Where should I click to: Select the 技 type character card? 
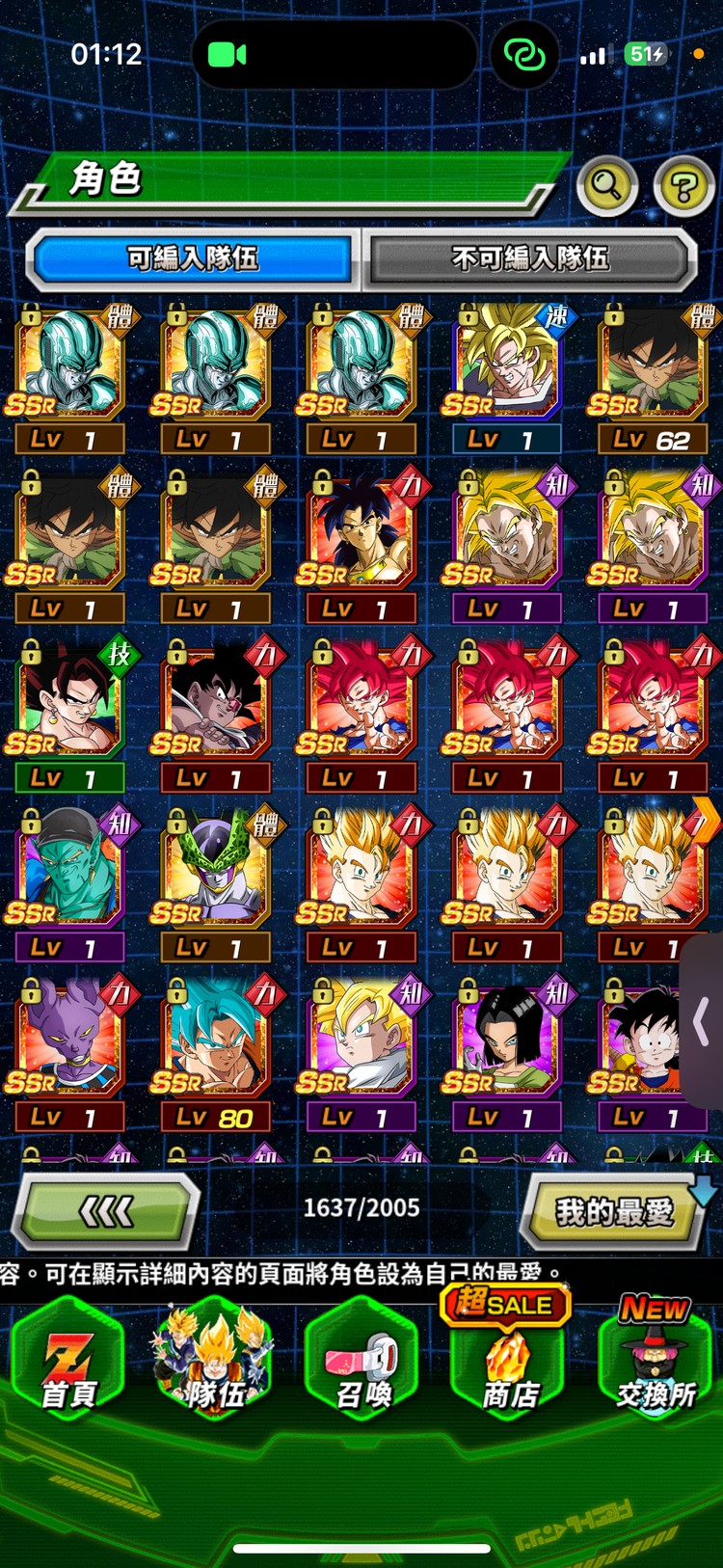67,714
